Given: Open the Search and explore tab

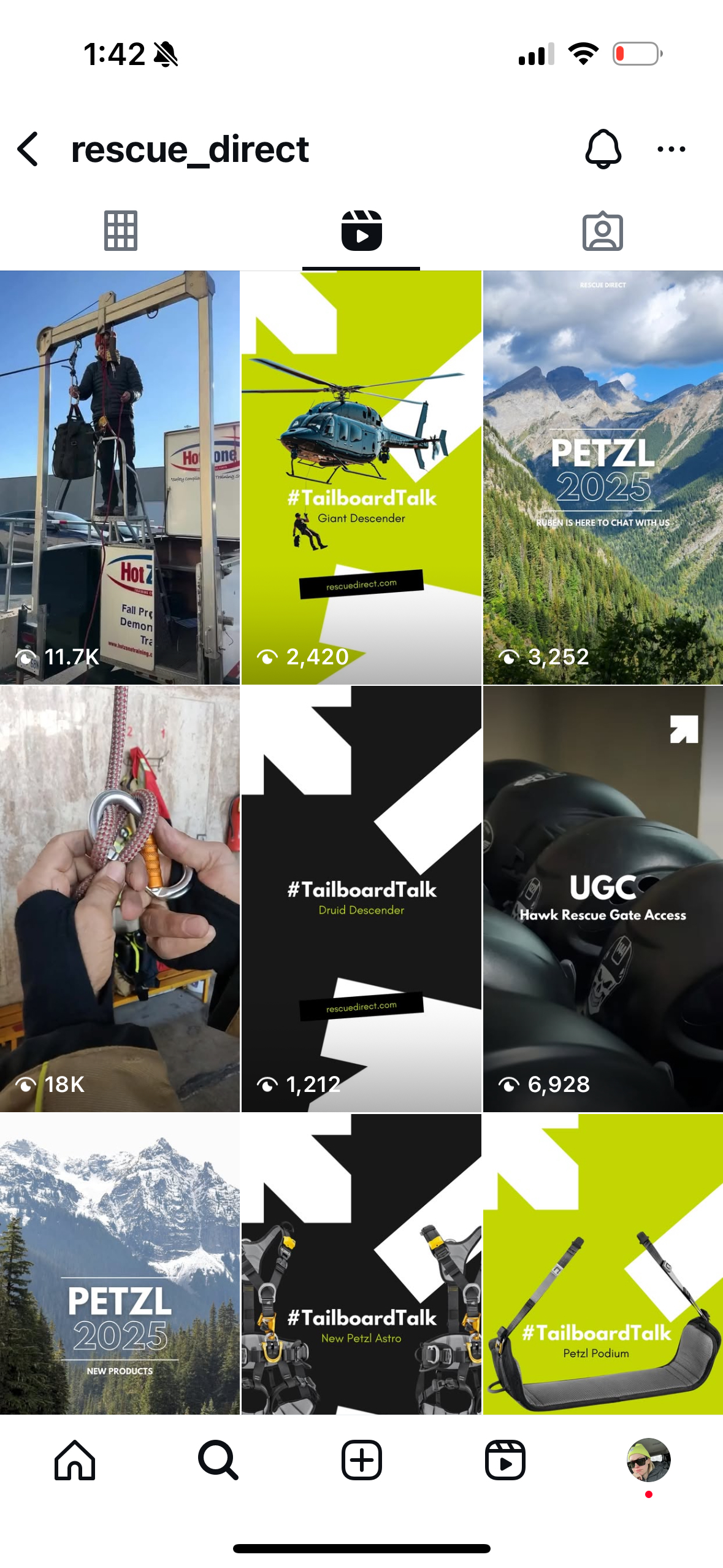Looking at the screenshot, I should click(x=218, y=1460).
